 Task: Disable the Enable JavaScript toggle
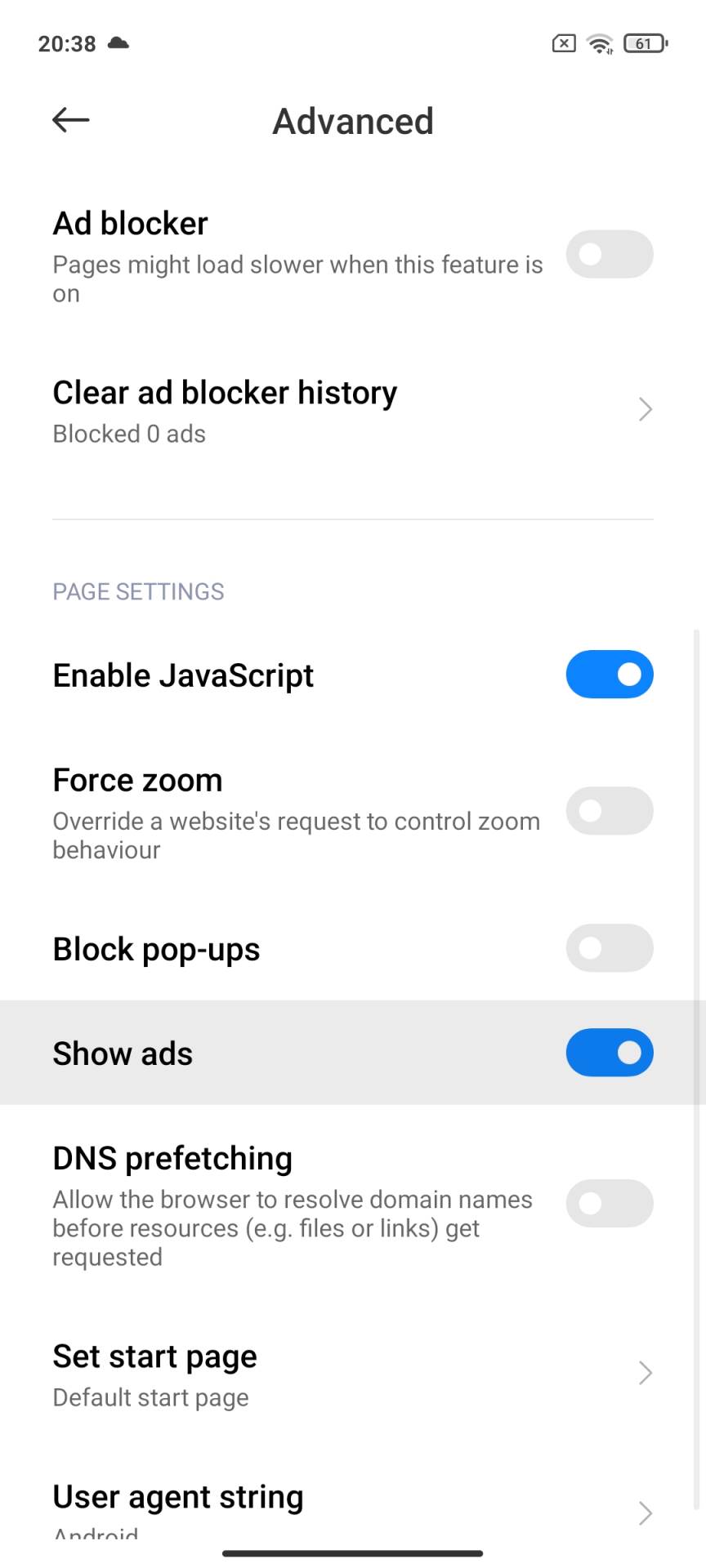point(609,675)
